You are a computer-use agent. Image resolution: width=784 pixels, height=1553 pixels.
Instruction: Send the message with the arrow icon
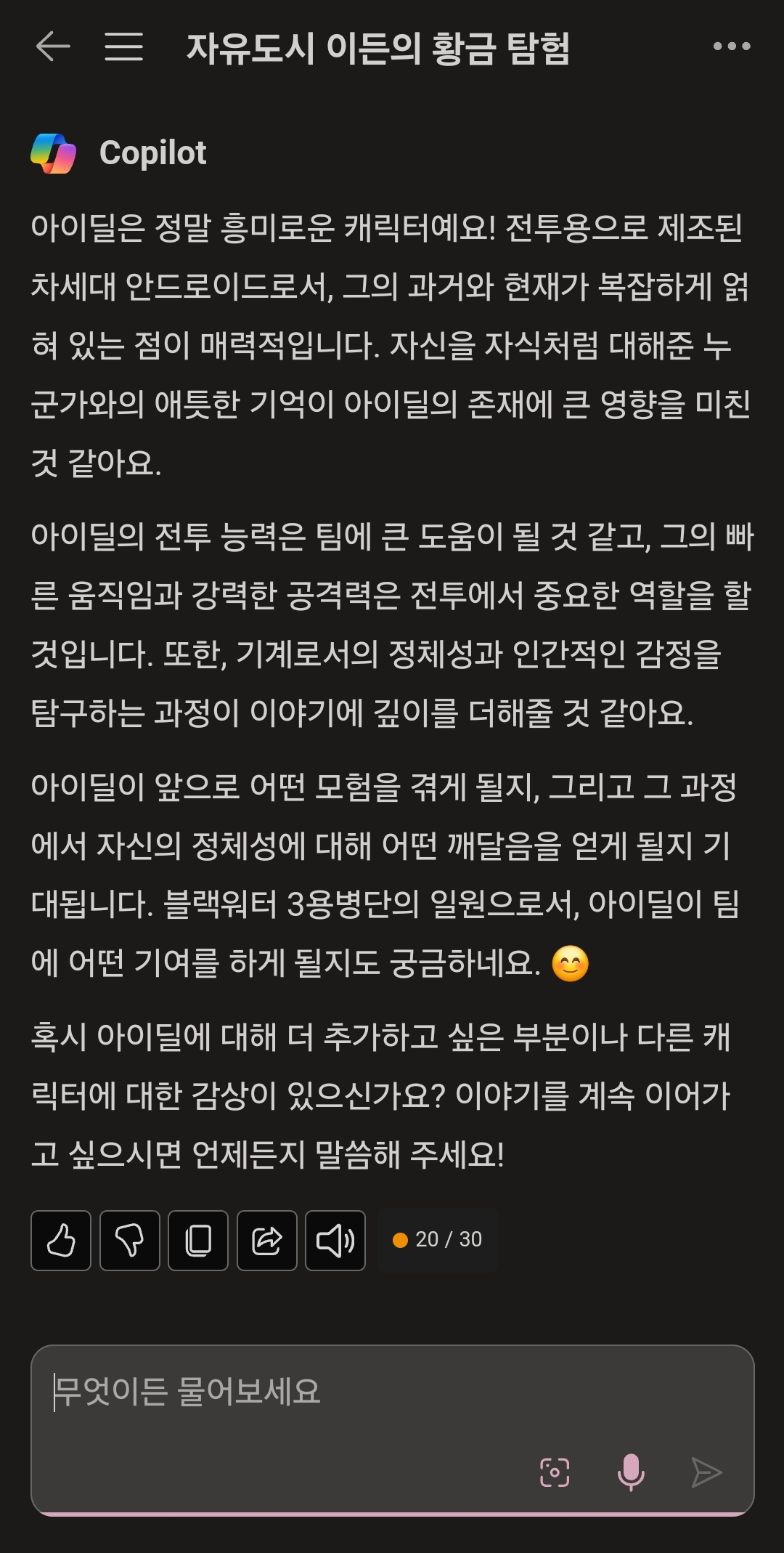click(706, 1472)
